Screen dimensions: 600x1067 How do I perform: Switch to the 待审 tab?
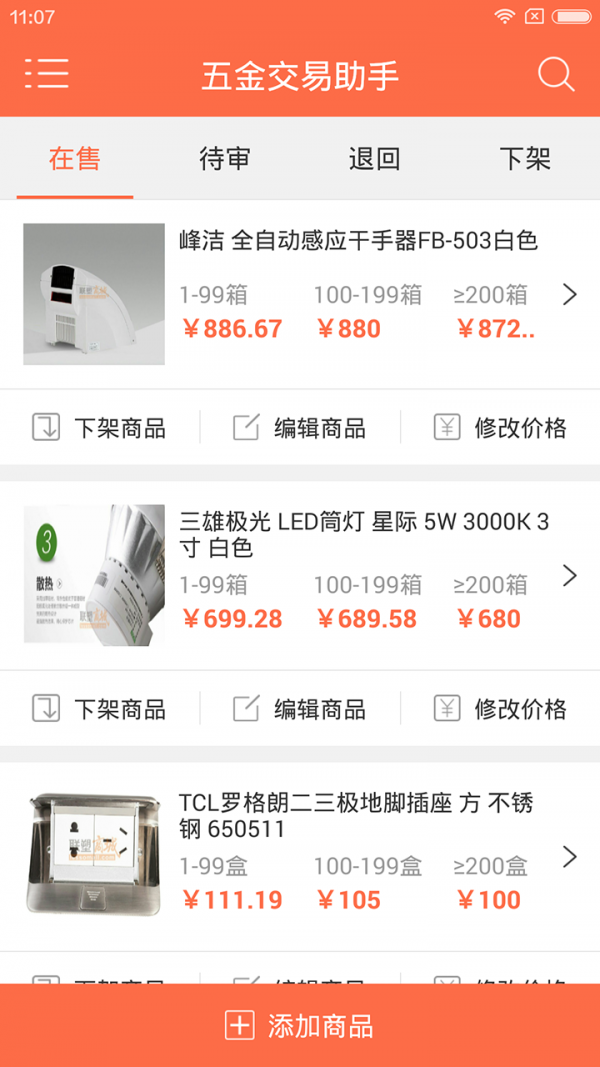click(x=225, y=158)
